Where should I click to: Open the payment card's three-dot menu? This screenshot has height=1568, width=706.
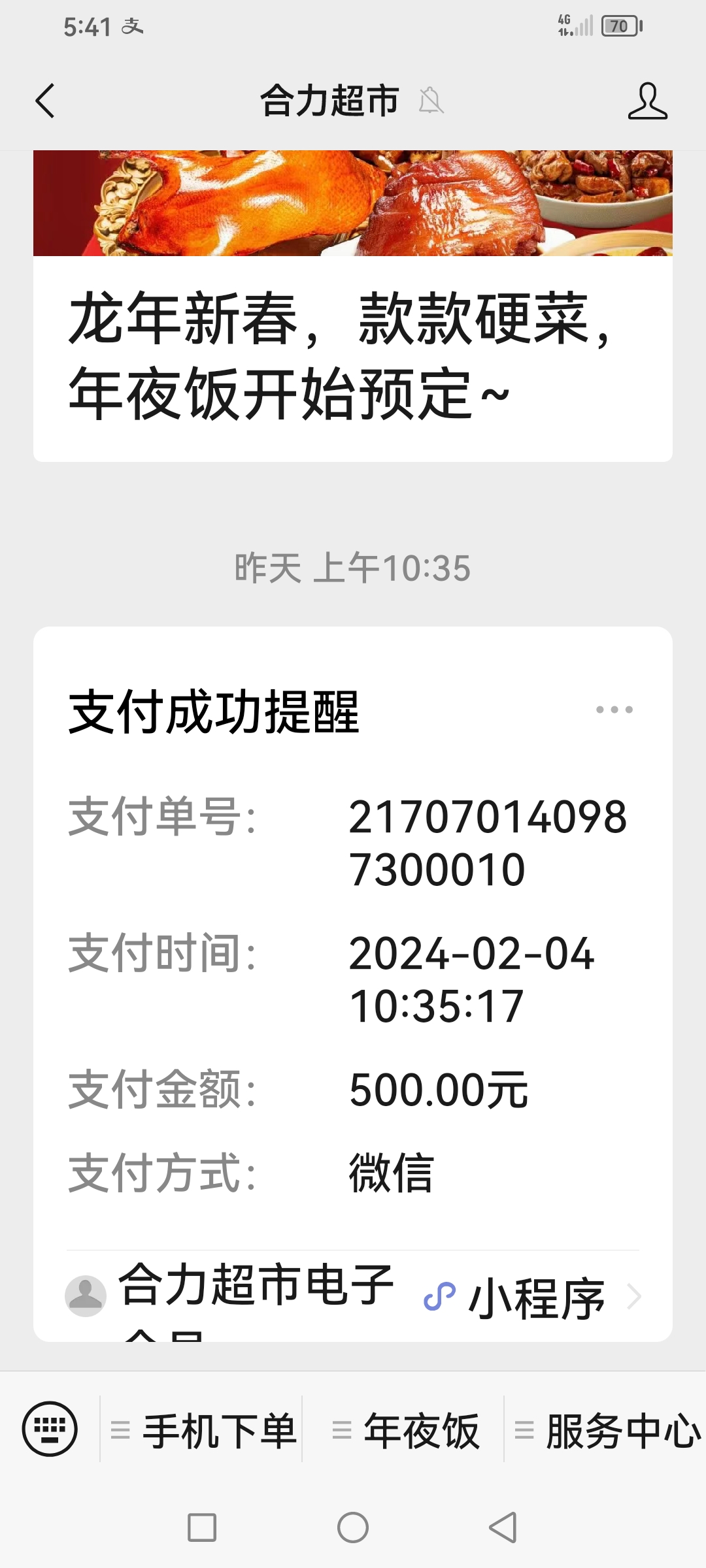(614, 710)
